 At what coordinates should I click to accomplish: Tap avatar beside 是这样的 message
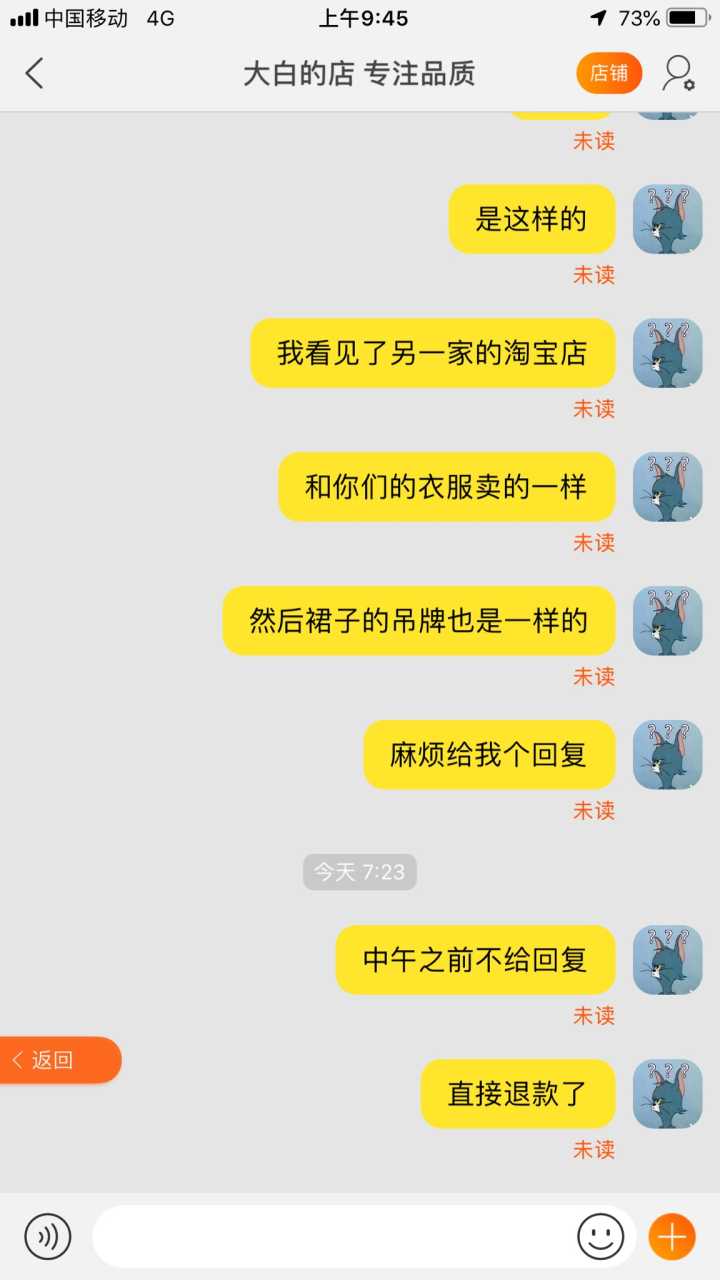pyautogui.click(x=668, y=219)
